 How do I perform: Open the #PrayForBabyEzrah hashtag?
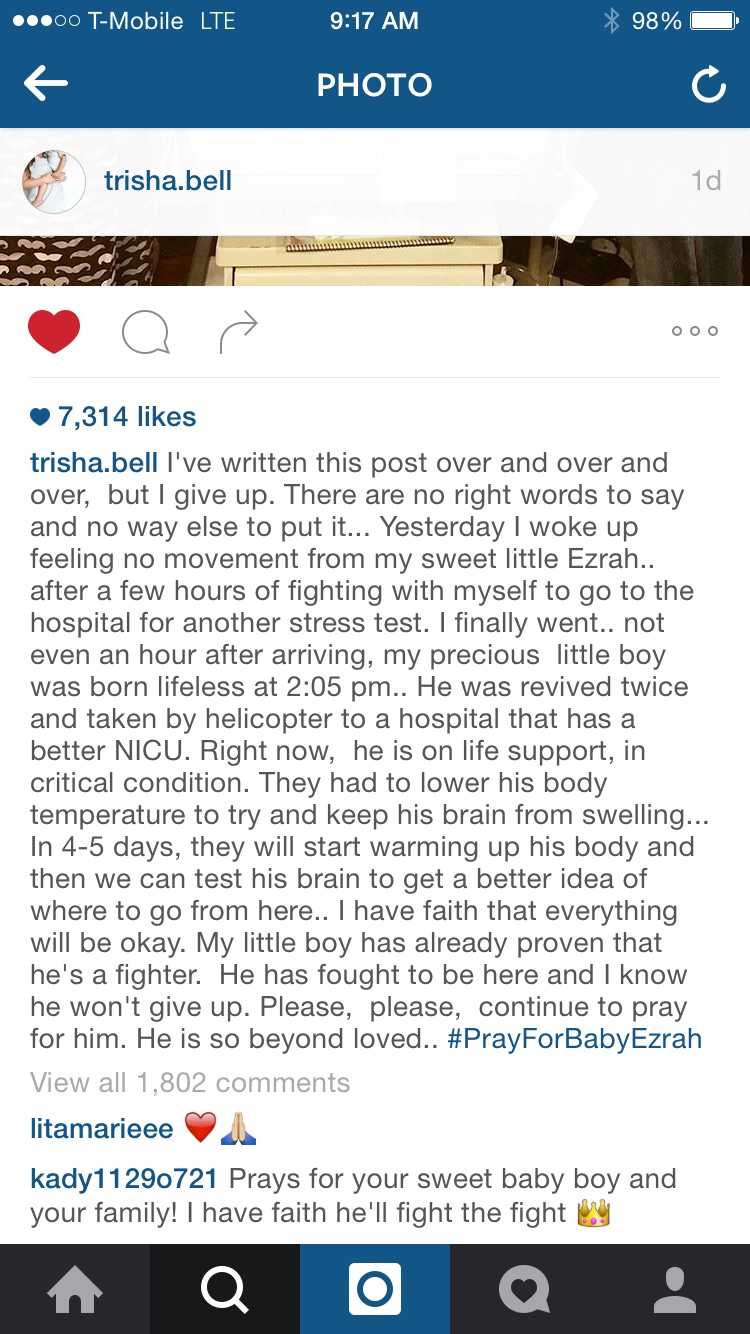click(x=574, y=1038)
